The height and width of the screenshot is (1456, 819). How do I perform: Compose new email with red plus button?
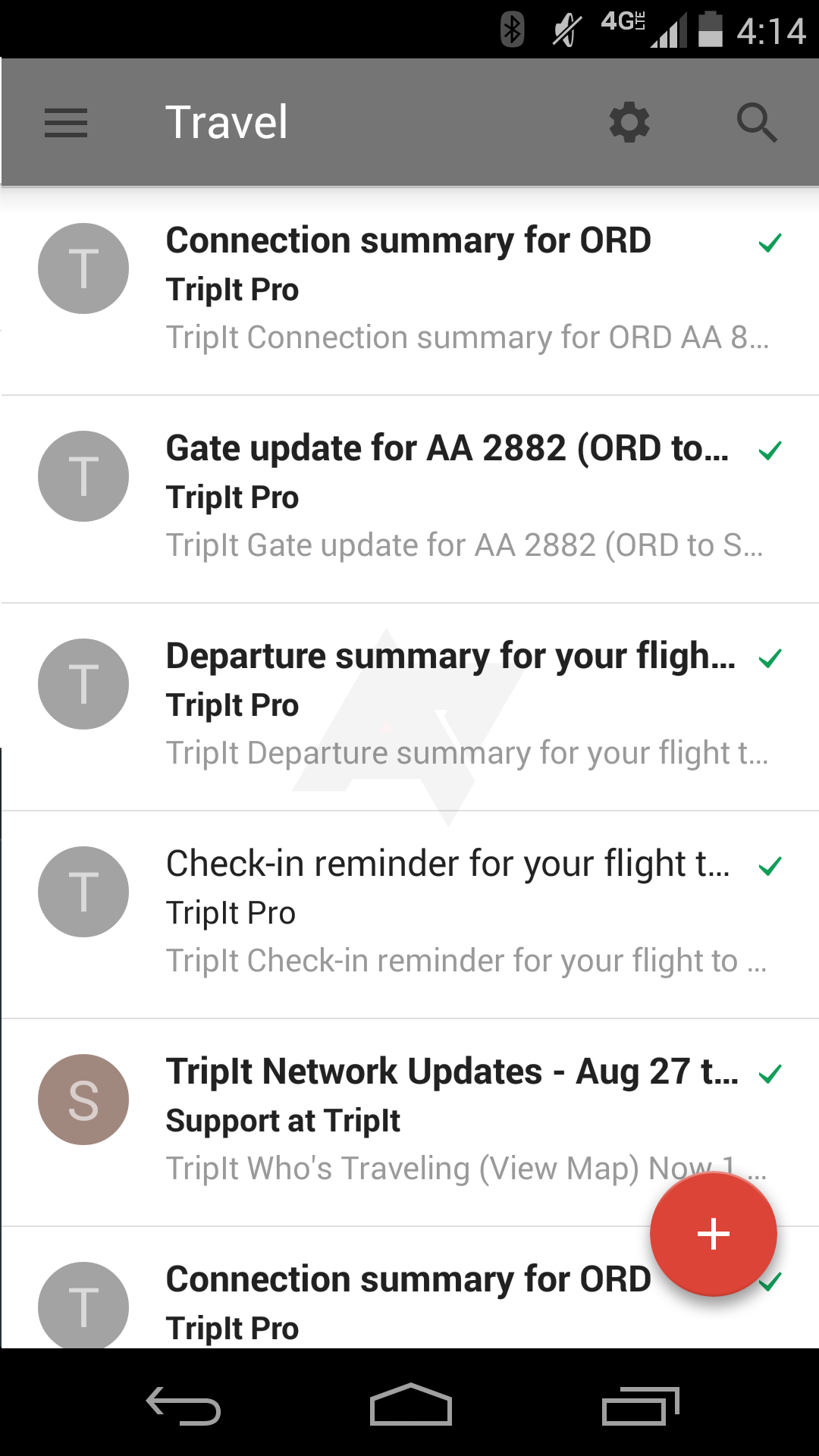pyautogui.click(x=714, y=1234)
